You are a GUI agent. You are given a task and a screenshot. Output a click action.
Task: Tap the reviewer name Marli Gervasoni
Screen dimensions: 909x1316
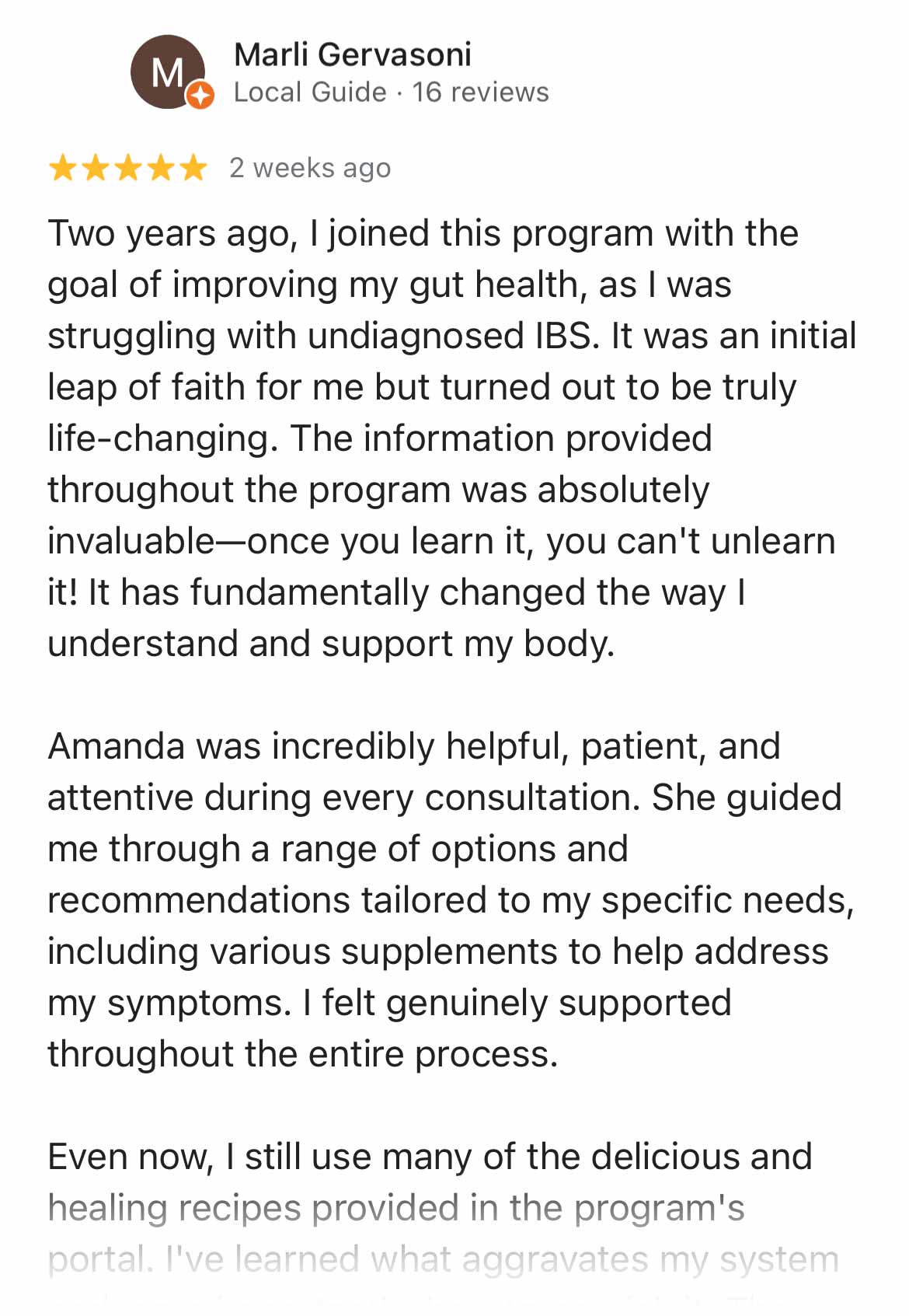[x=353, y=54]
